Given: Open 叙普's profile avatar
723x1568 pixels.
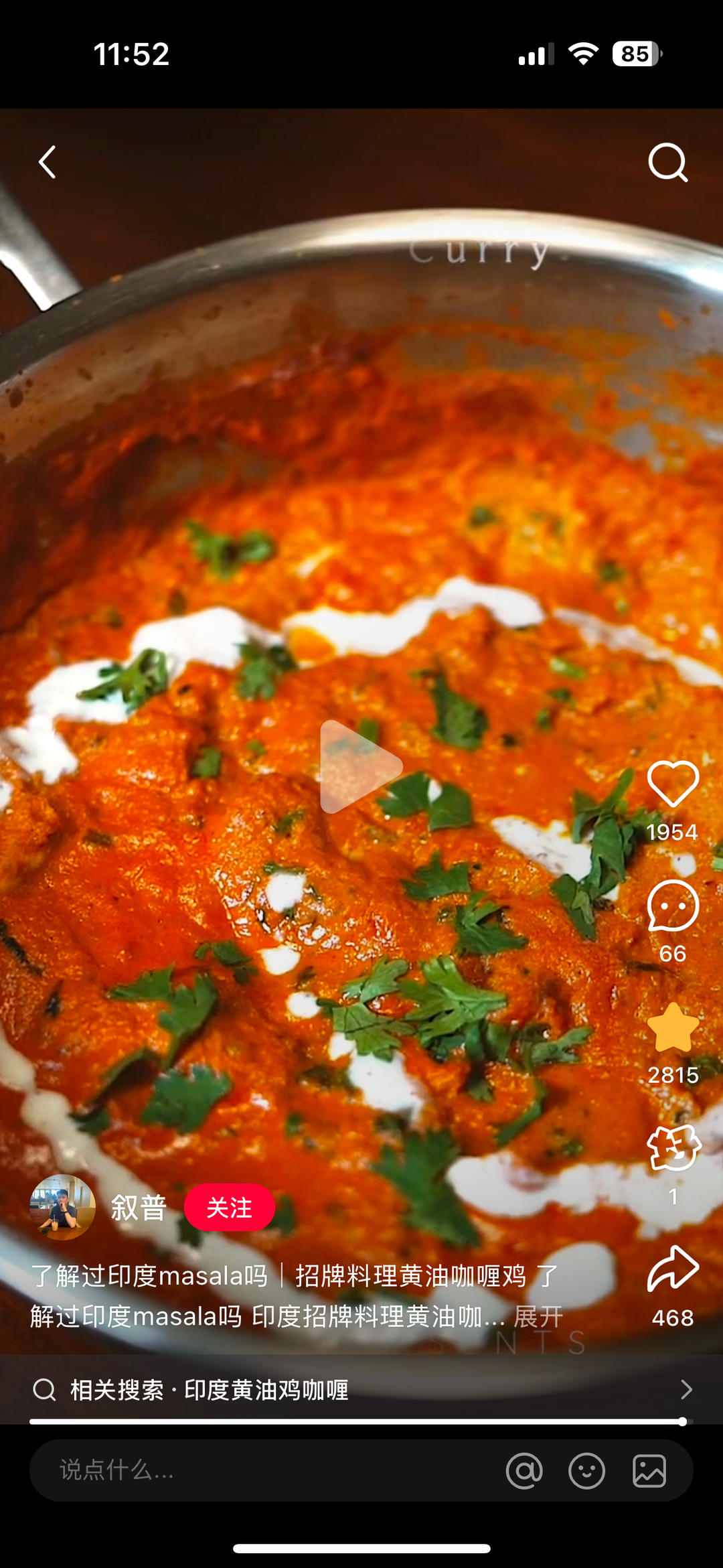Looking at the screenshot, I should coord(62,1207).
